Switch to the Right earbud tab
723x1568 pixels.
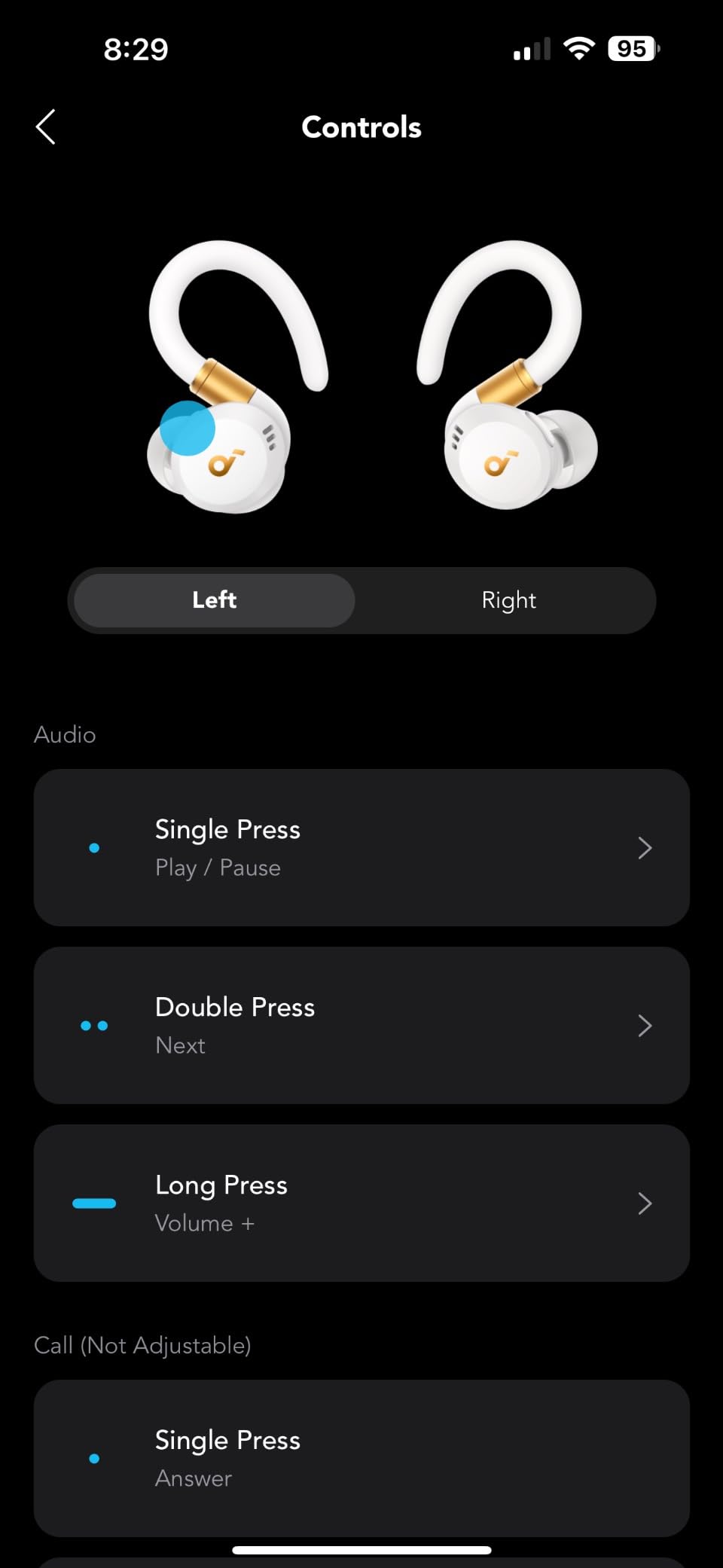click(508, 600)
